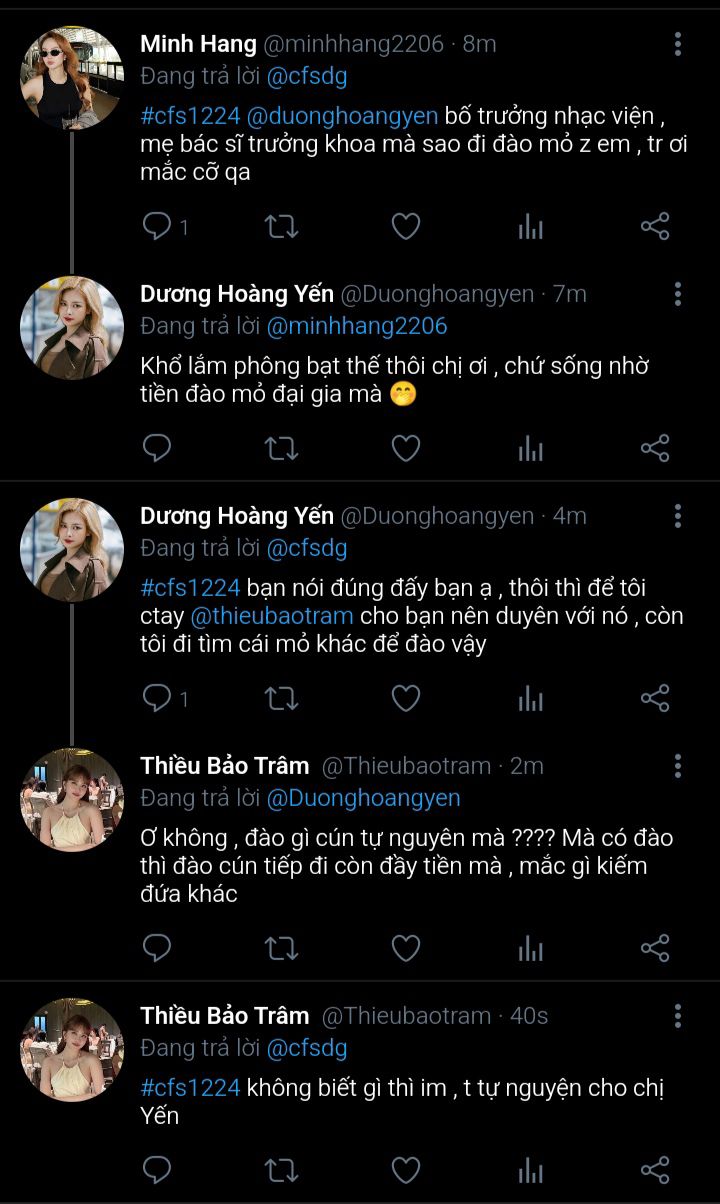This screenshot has width=720, height=1204.
Task: Like Minh Hang's reply about đào mỏ
Action: click(405, 227)
